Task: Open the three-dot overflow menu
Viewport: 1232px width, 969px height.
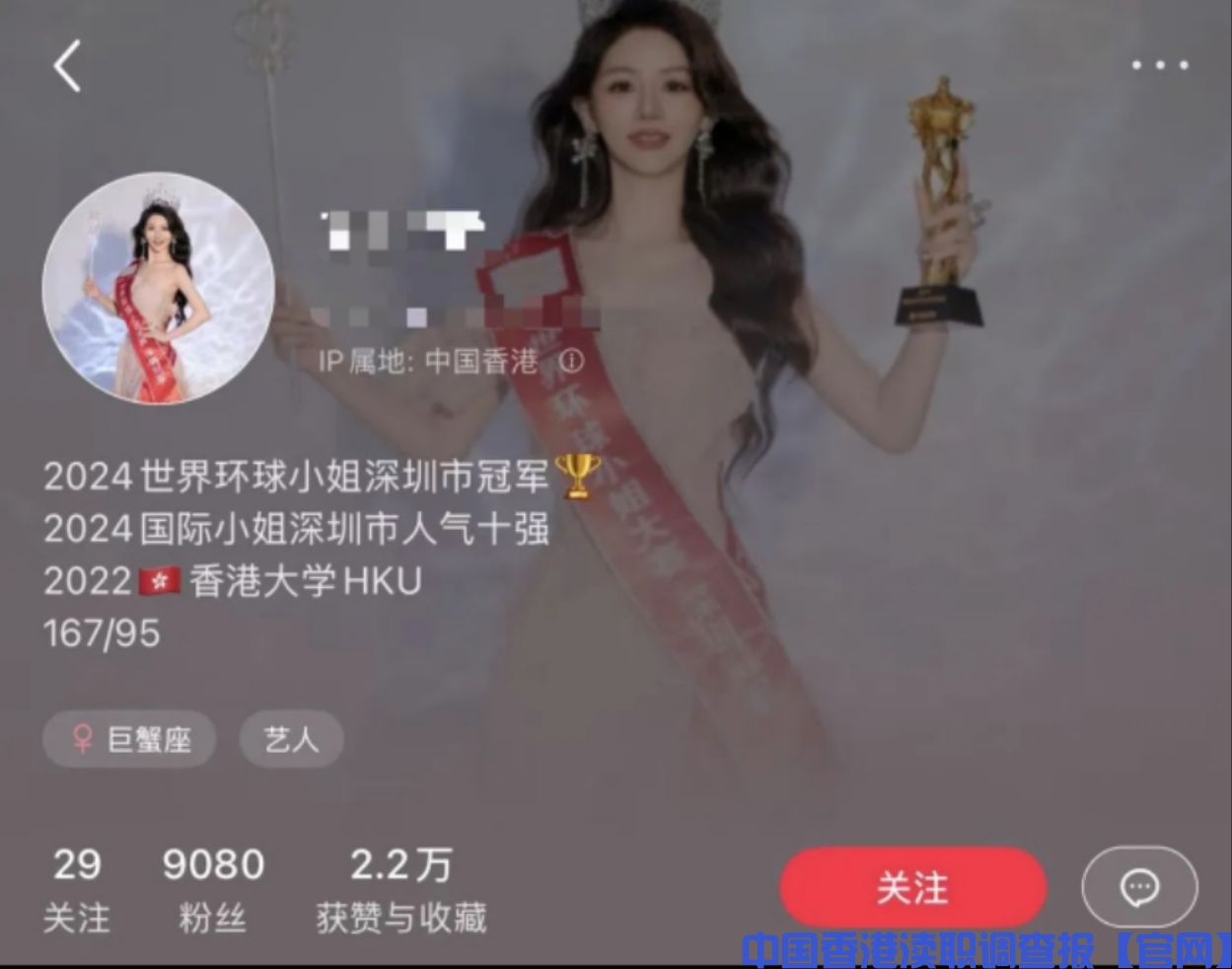Action: pos(1159,65)
